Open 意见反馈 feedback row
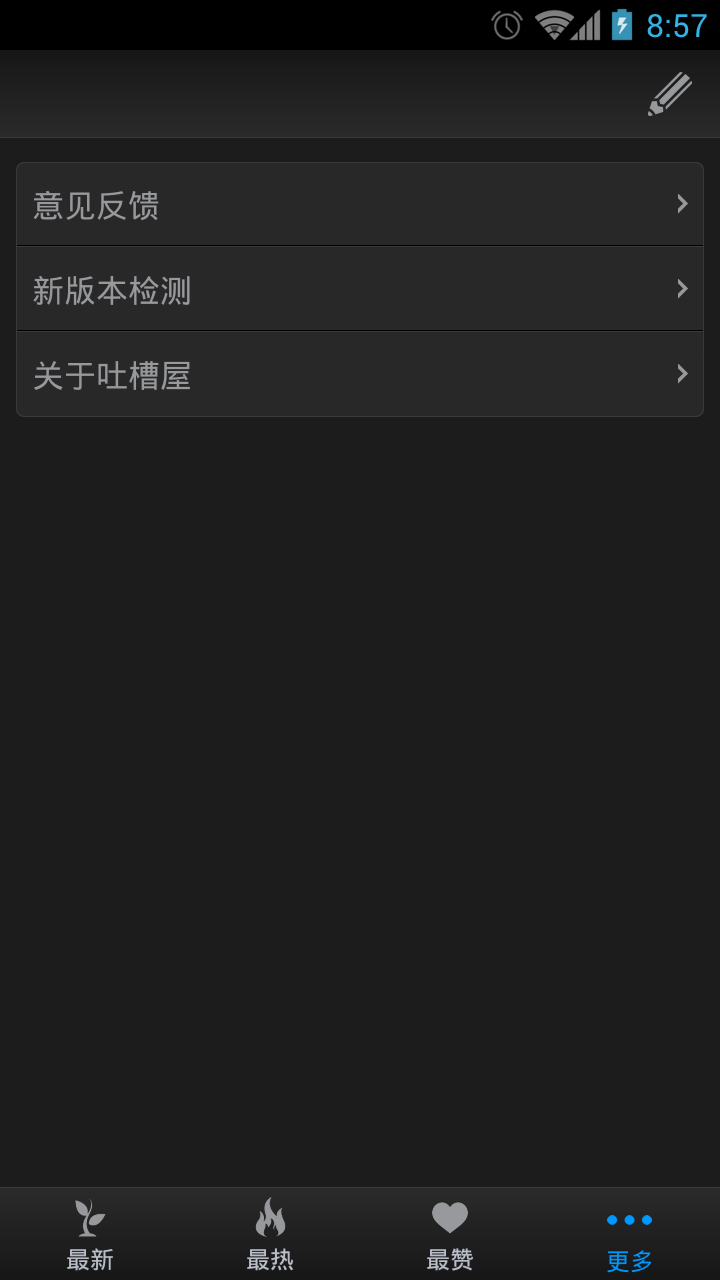The image size is (720, 1280). [x=360, y=204]
